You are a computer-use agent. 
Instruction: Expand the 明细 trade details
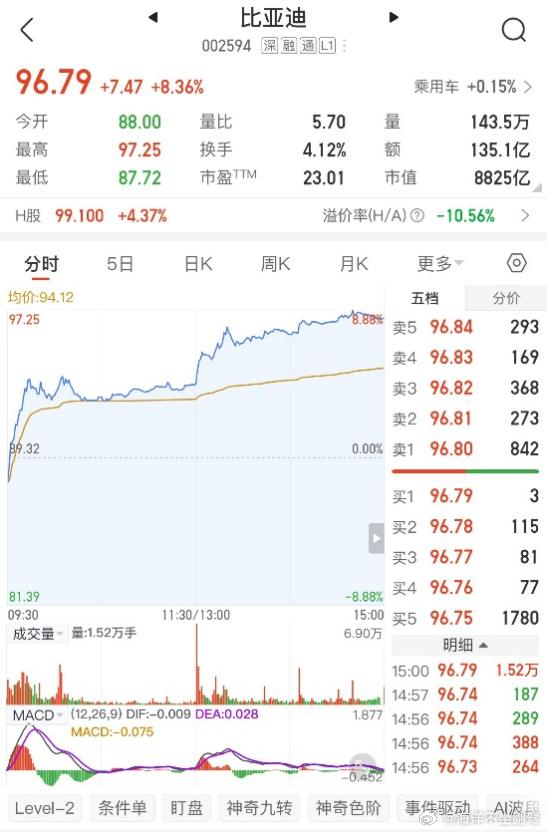(x=465, y=645)
